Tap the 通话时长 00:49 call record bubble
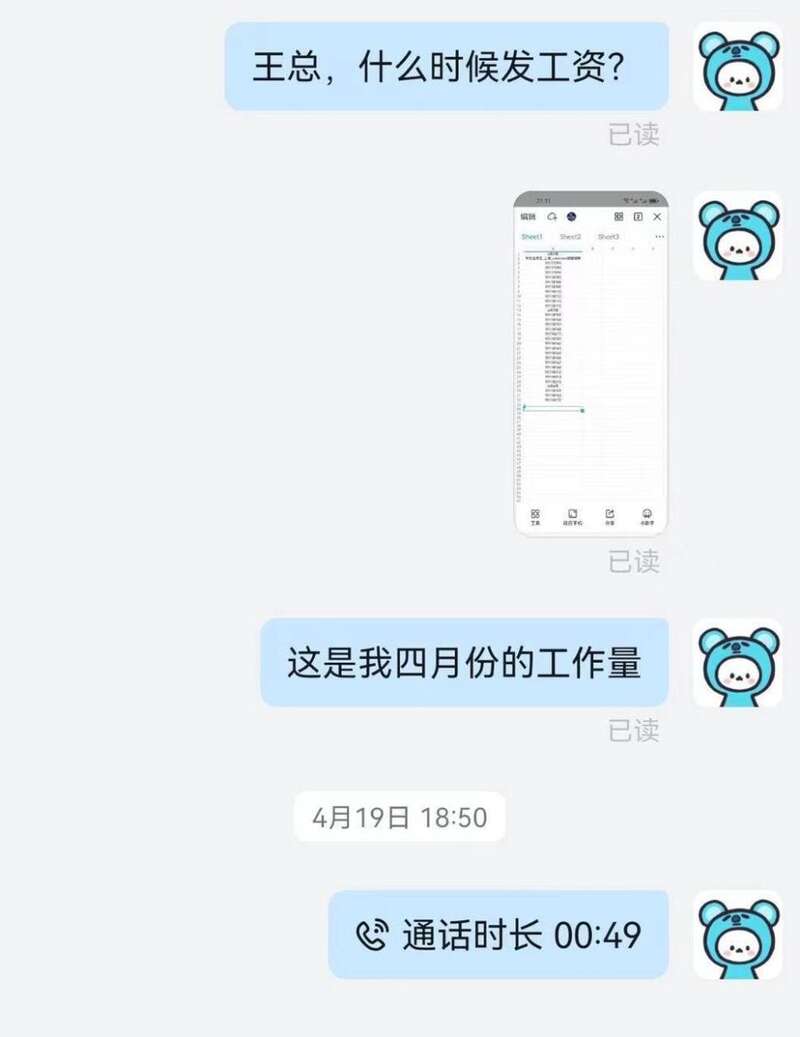Screen dimensions: 800x1037 point(498,935)
